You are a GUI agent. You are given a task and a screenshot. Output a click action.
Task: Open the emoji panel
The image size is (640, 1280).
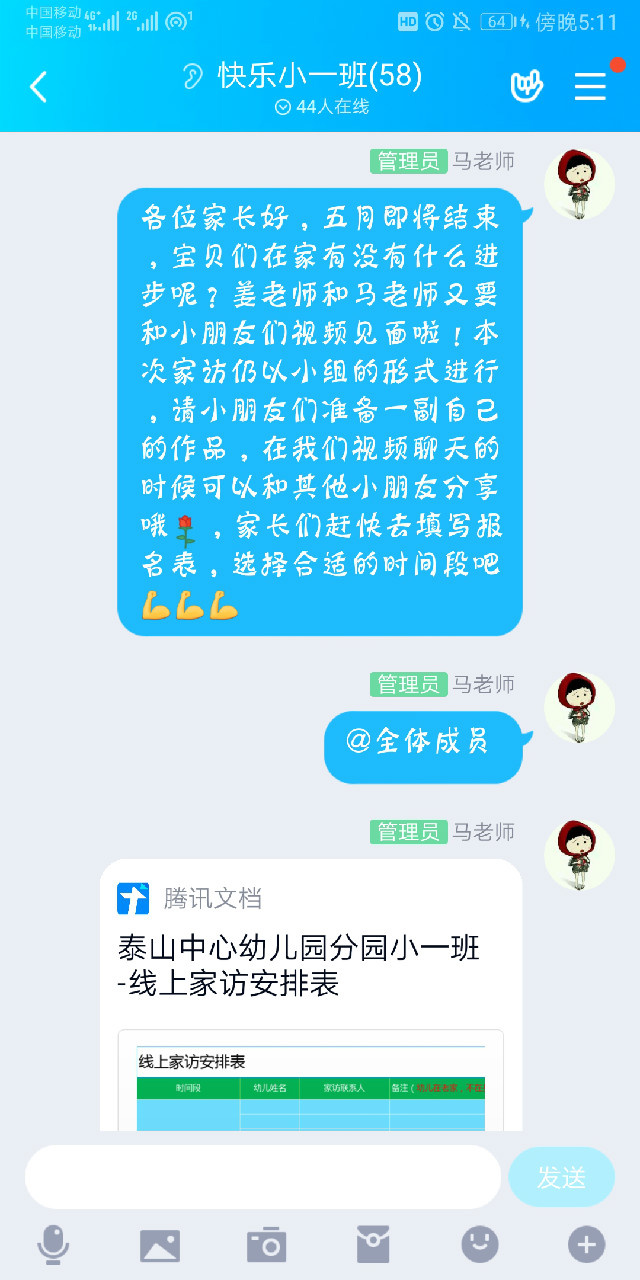click(x=480, y=1245)
